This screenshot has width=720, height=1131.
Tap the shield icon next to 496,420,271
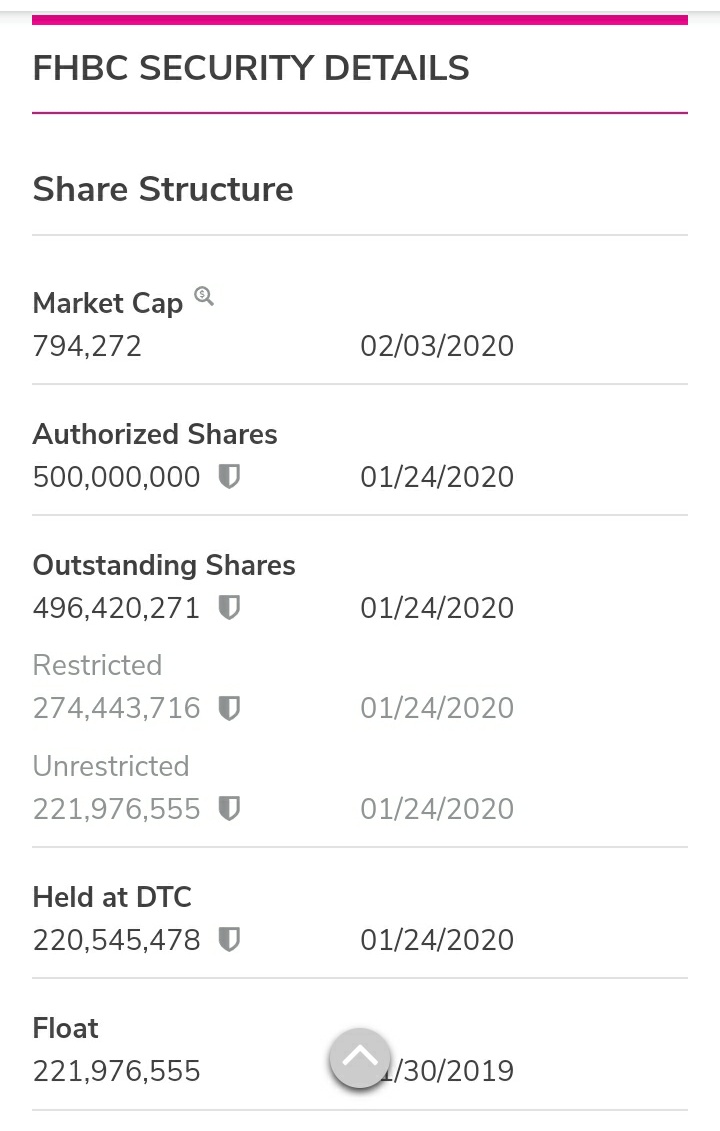229,608
